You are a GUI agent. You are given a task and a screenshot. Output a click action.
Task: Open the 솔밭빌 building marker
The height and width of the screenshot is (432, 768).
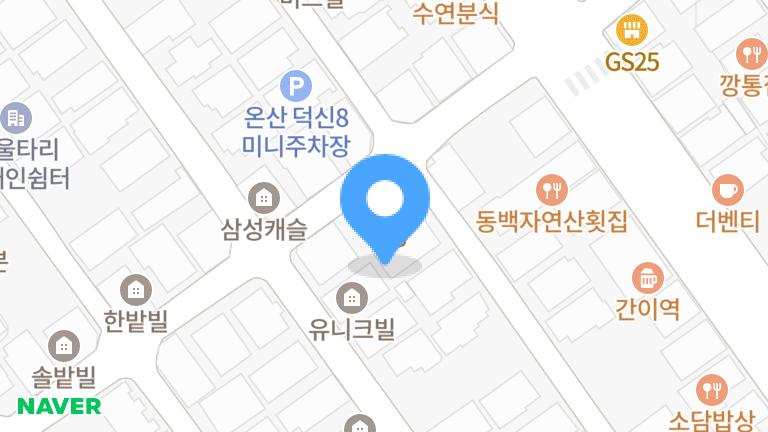[x=64, y=347]
